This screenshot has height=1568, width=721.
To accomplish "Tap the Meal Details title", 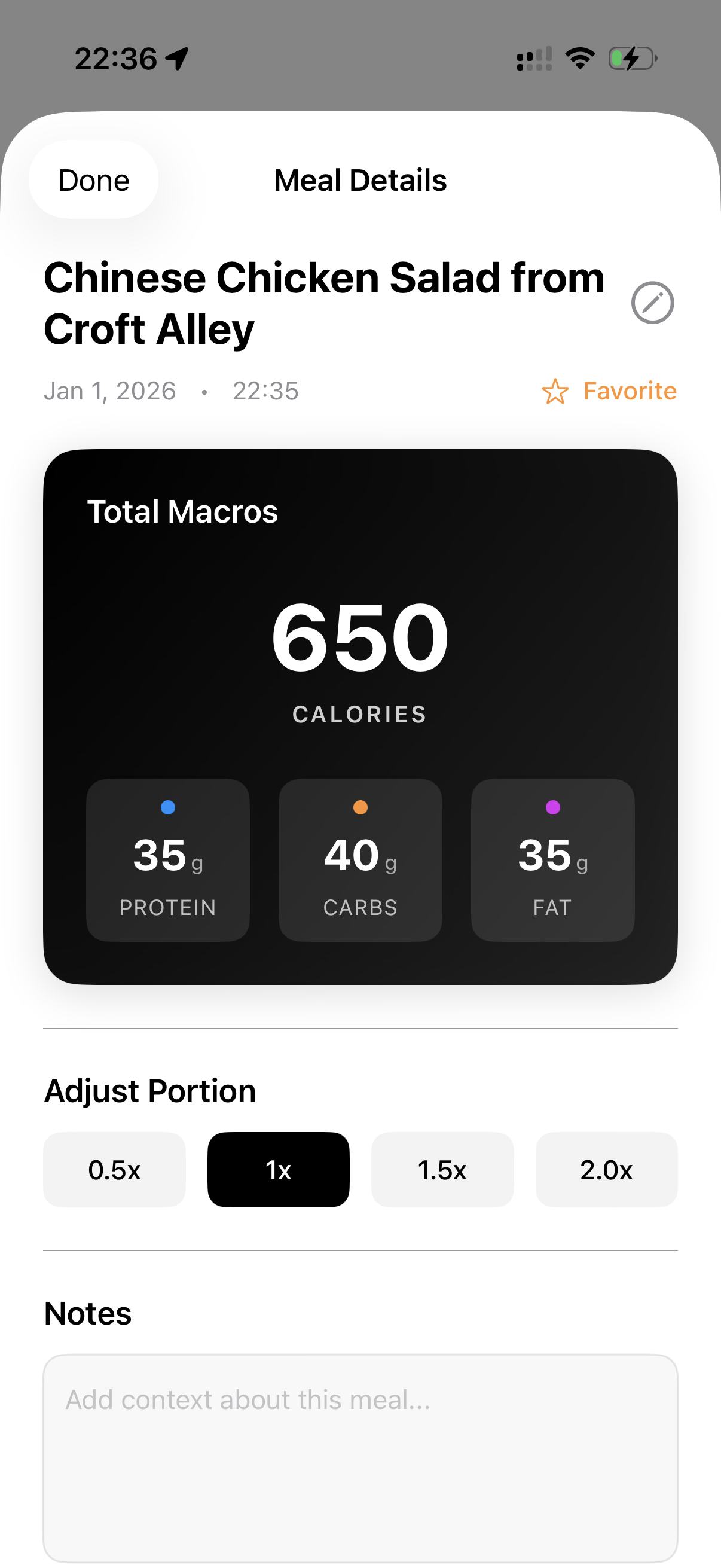I will pos(359,180).
